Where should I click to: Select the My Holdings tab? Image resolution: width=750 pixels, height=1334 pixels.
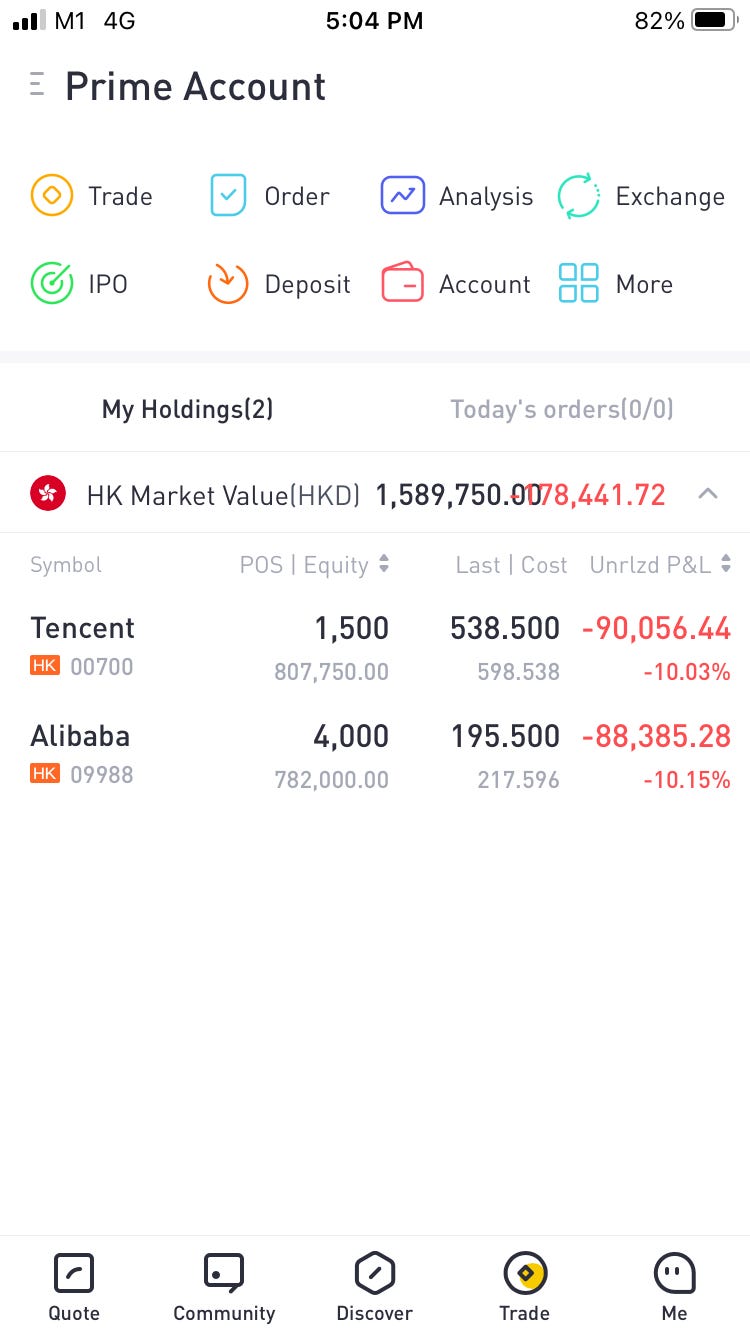[188, 409]
